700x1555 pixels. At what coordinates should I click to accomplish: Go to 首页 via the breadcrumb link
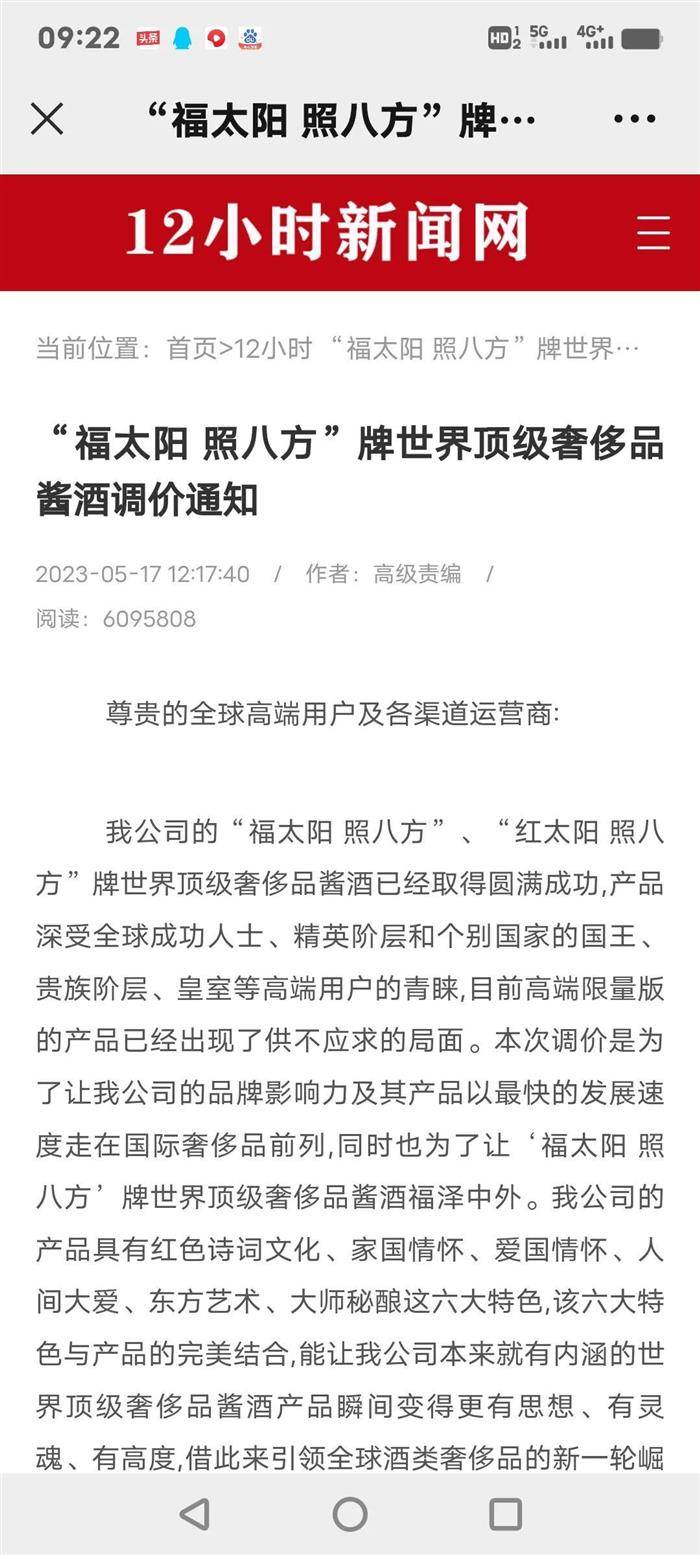(192, 348)
